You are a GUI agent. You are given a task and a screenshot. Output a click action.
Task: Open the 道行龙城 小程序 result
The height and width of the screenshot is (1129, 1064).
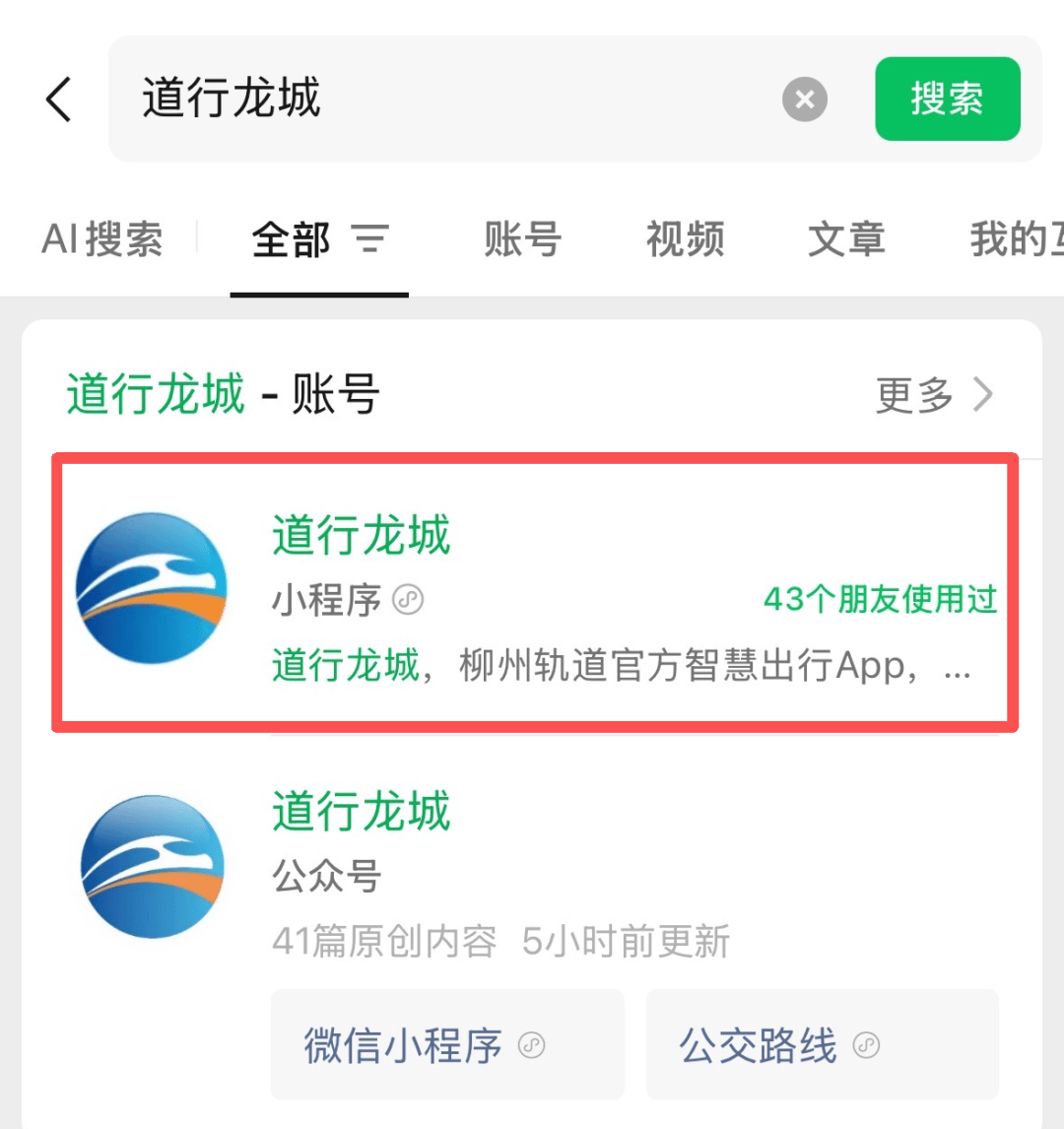tap(532, 591)
